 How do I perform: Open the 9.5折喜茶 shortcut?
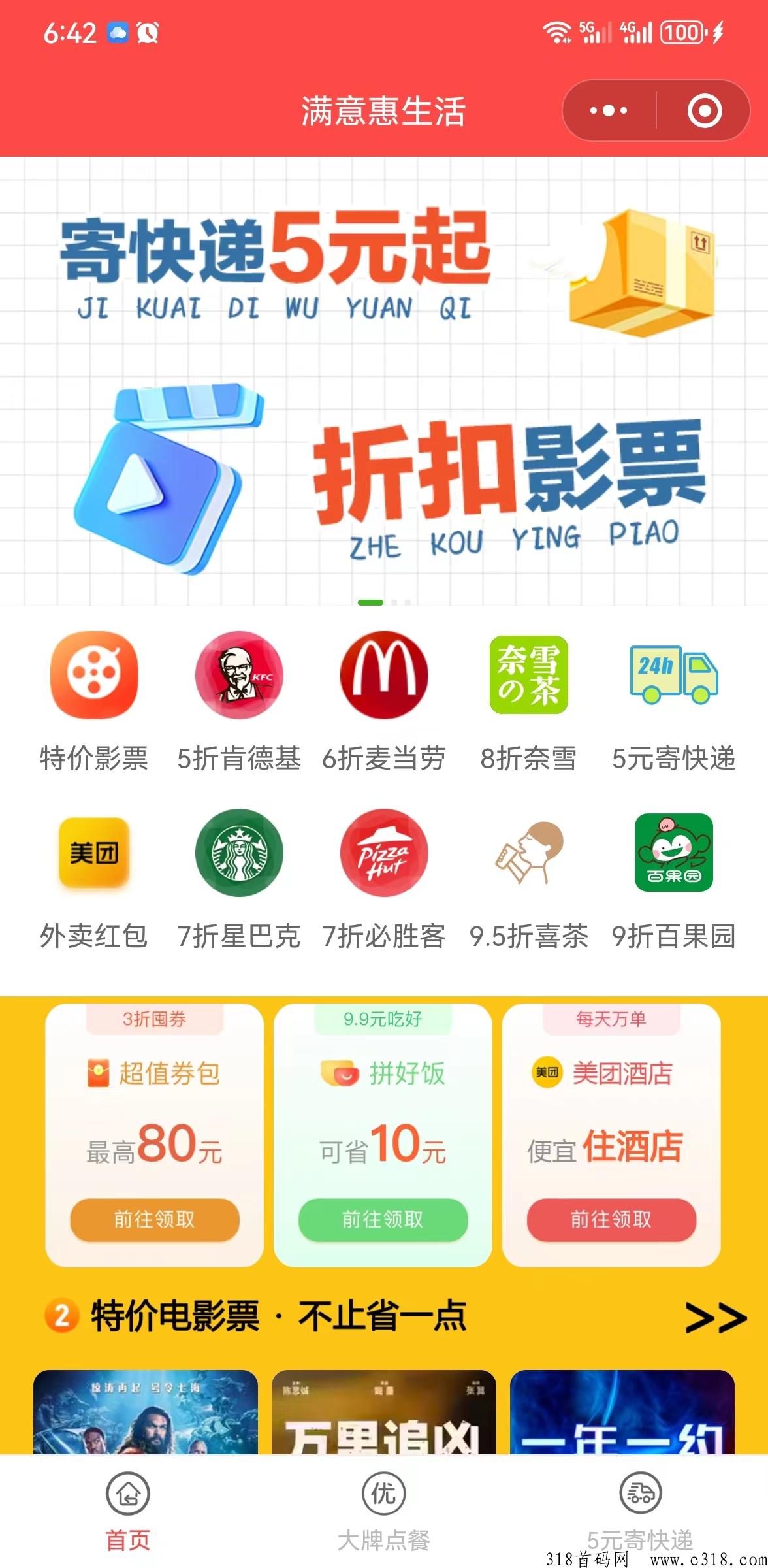[529, 880]
